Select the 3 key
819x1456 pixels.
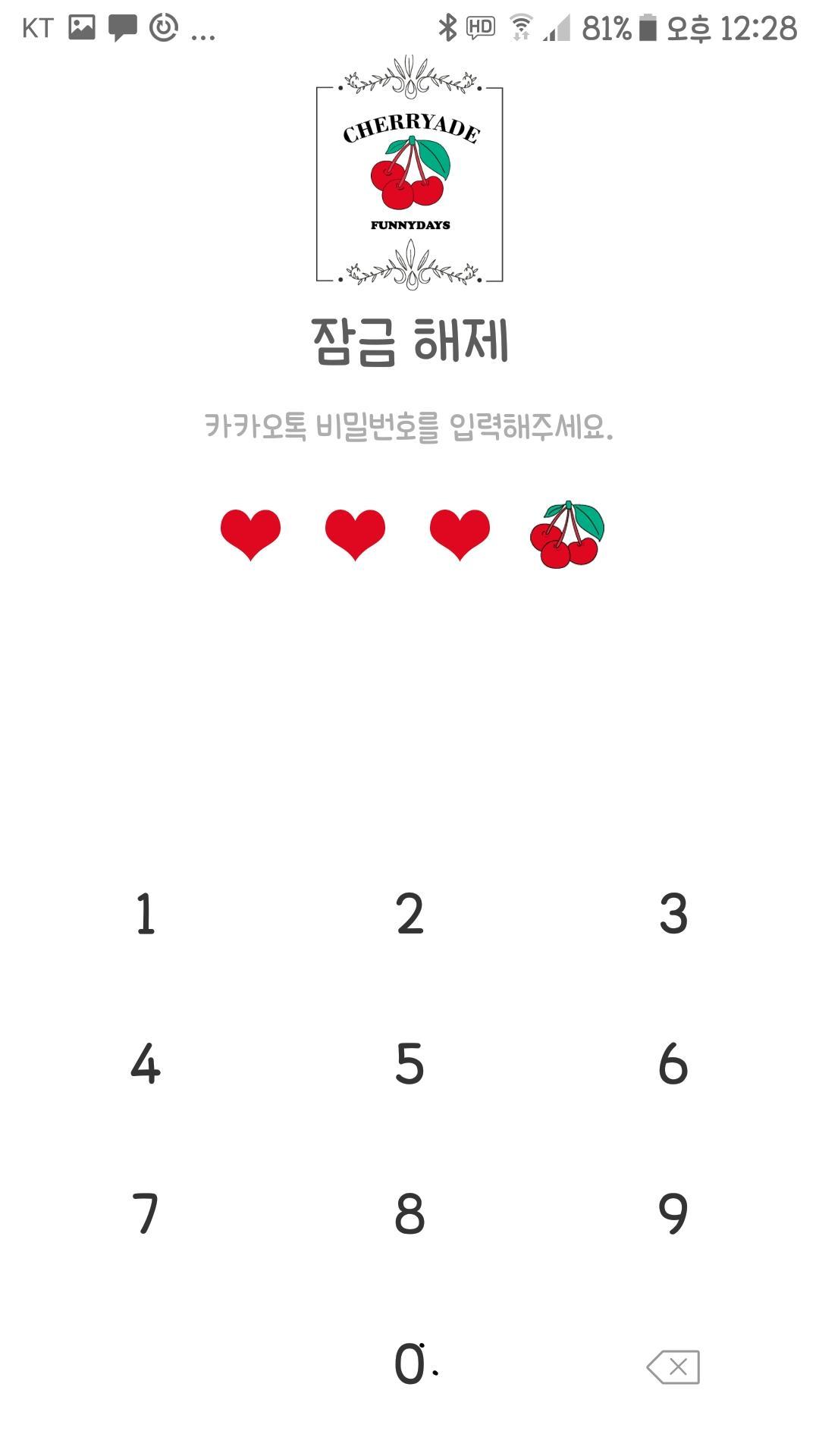pyautogui.click(x=673, y=914)
